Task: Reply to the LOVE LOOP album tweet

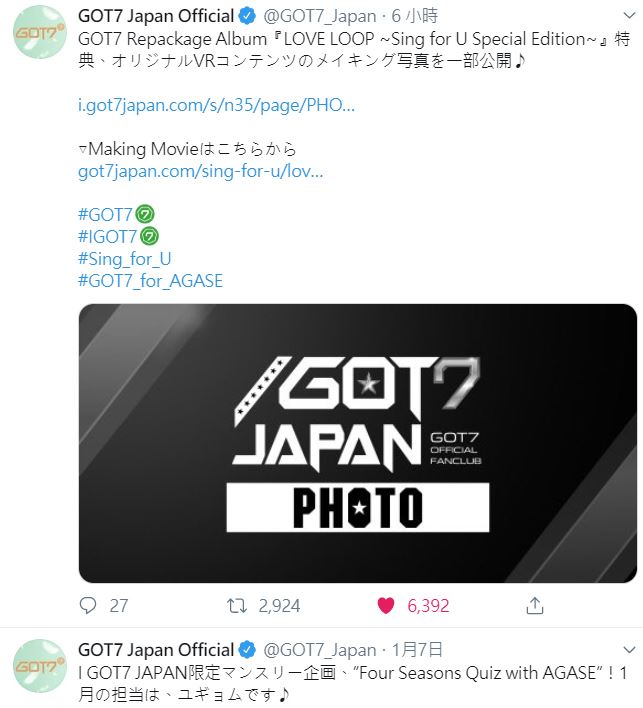Action: tap(88, 605)
